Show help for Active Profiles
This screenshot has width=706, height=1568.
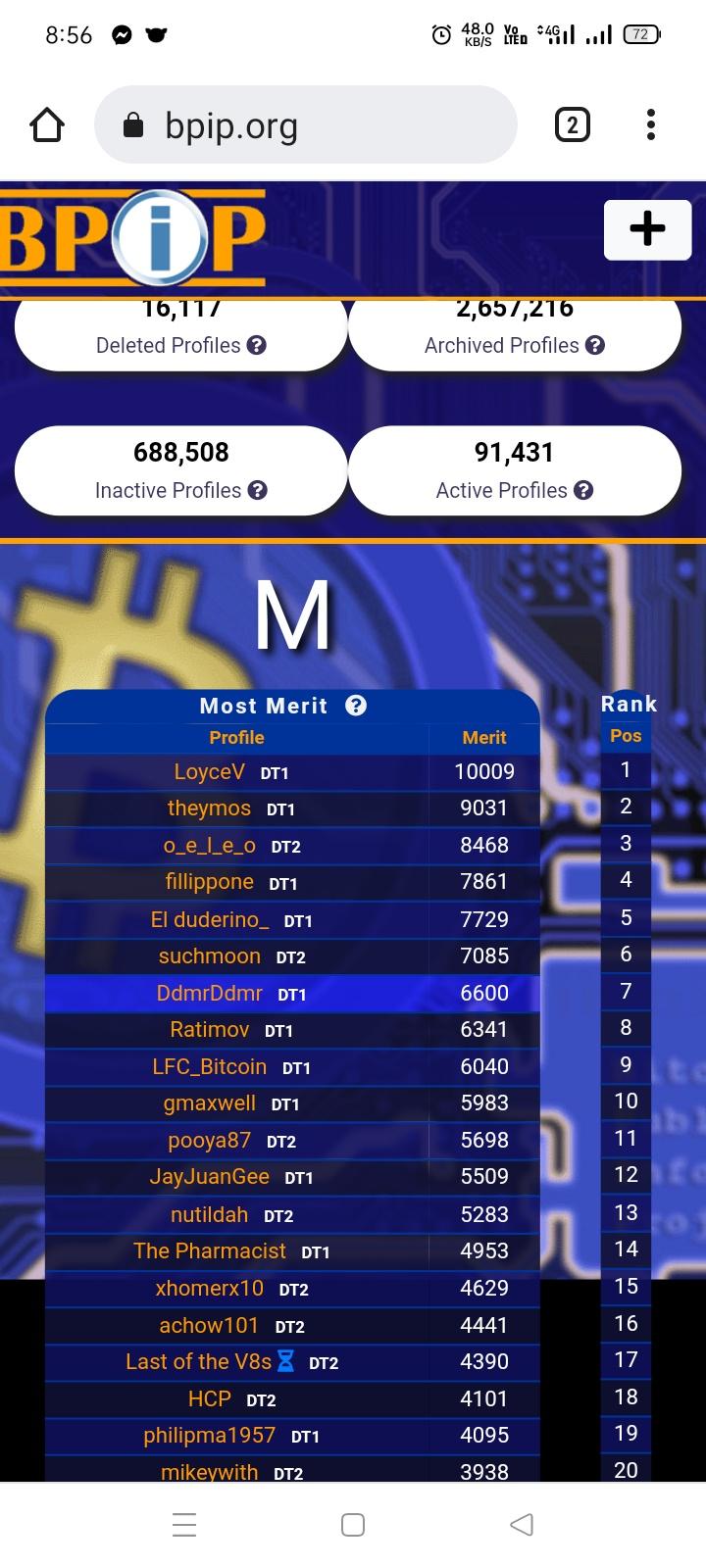pos(583,490)
